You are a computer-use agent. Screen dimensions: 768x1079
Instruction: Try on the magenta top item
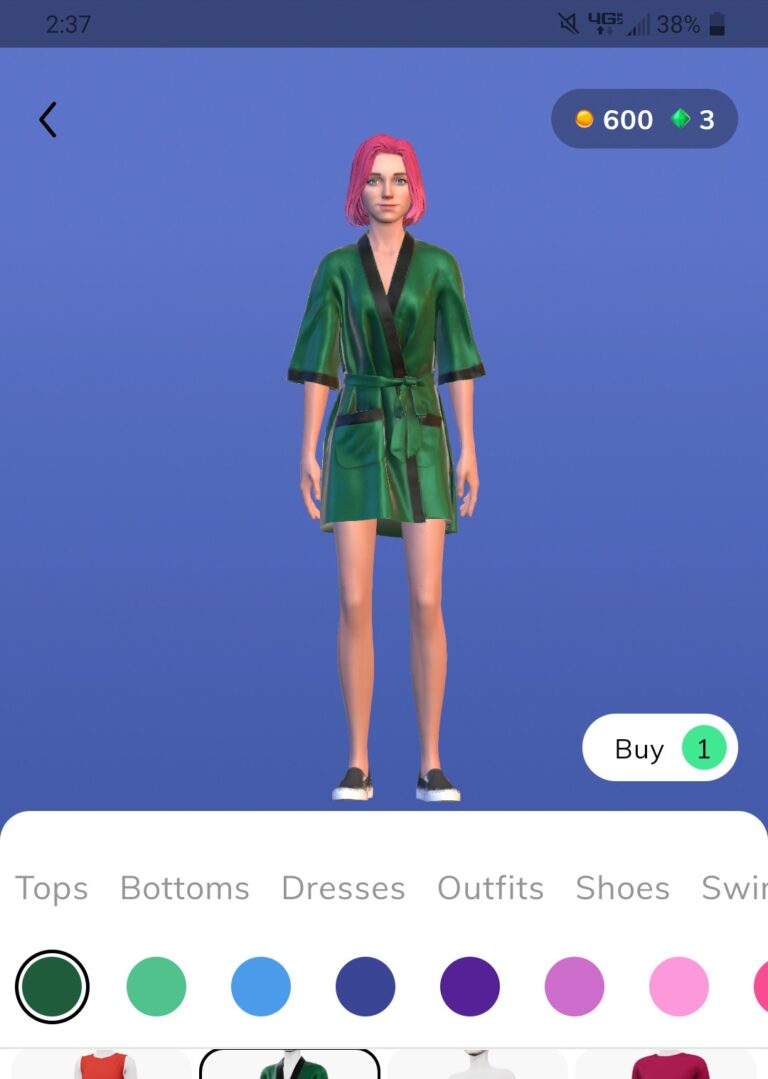click(665, 1064)
